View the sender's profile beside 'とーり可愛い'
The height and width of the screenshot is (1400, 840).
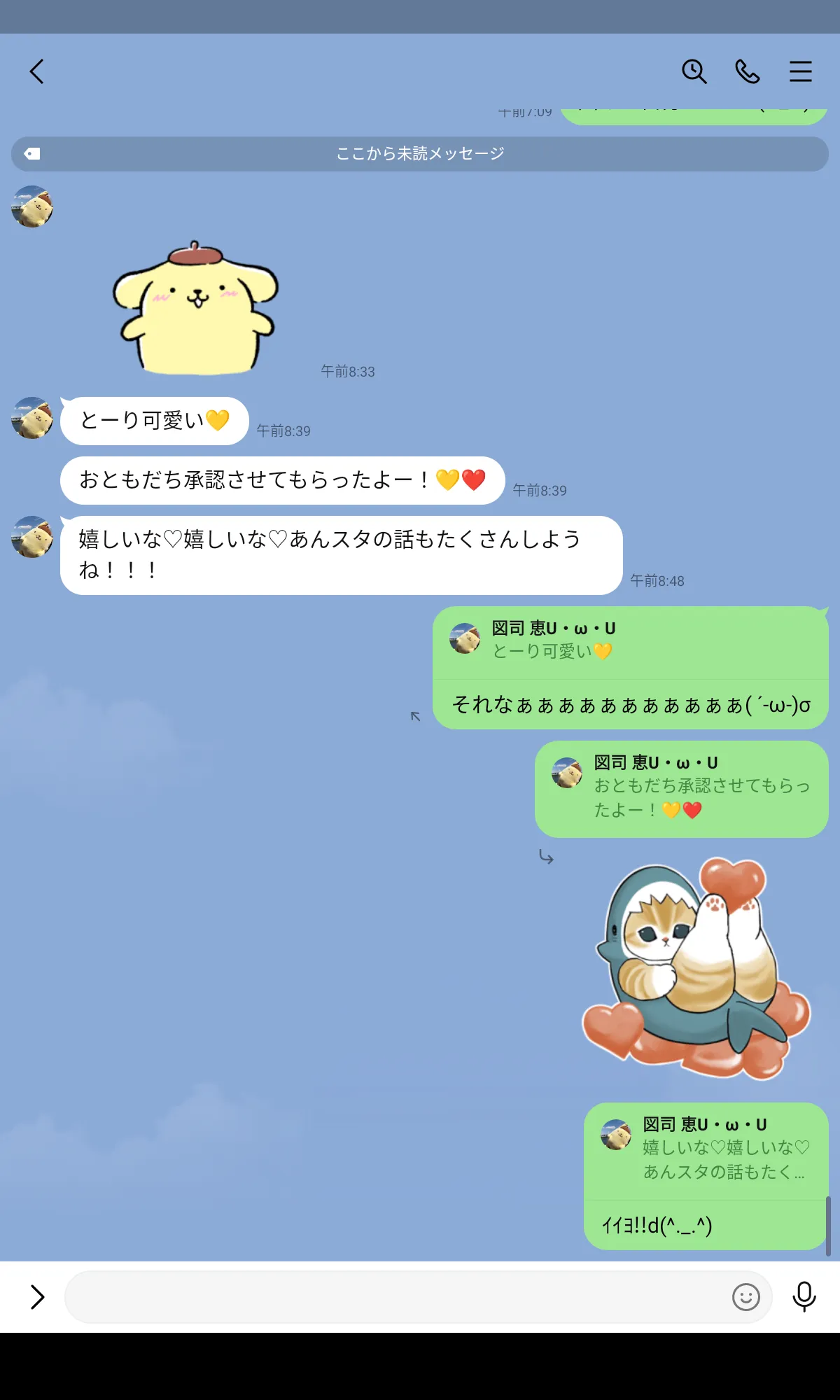(x=32, y=418)
